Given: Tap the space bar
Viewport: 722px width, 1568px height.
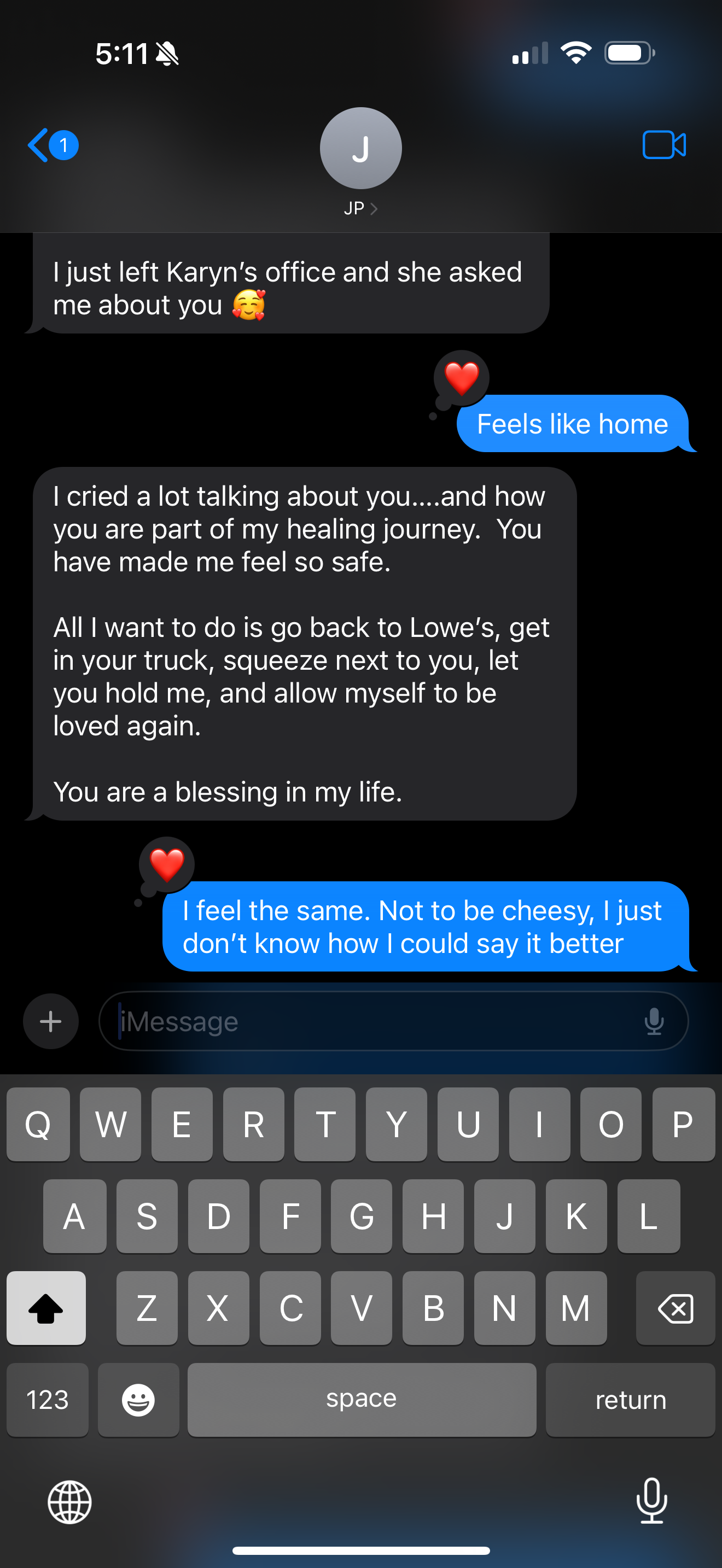Looking at the screenshot, I should coord(362,1400).
